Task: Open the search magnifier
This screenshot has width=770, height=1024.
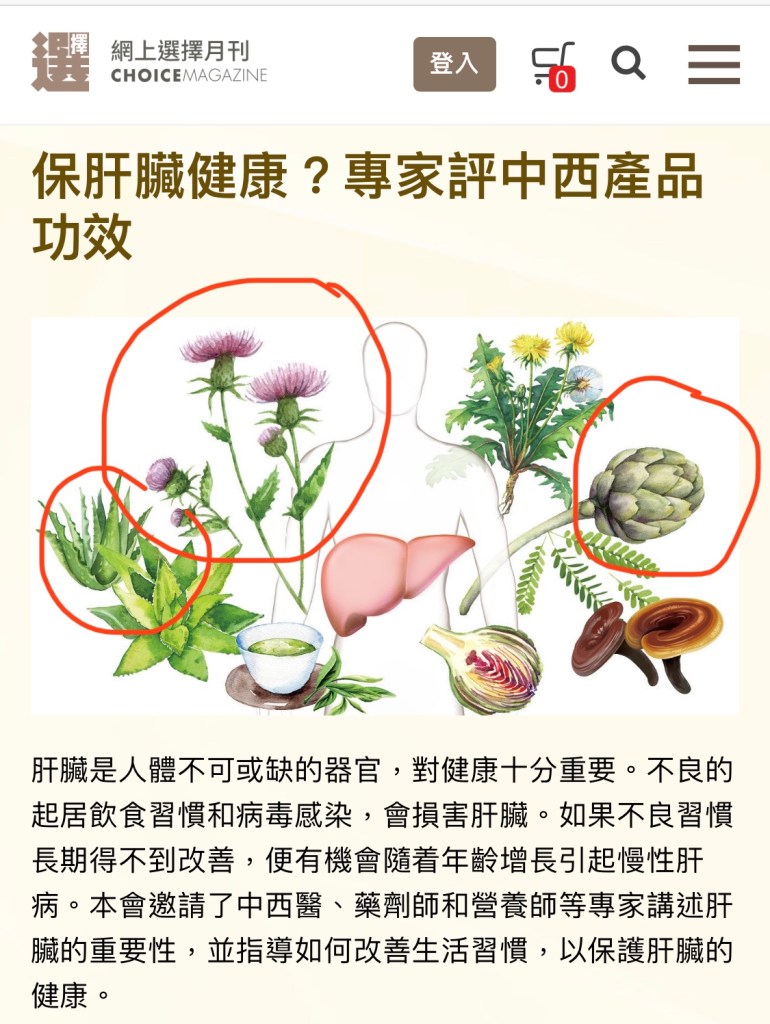Action: 628,63
